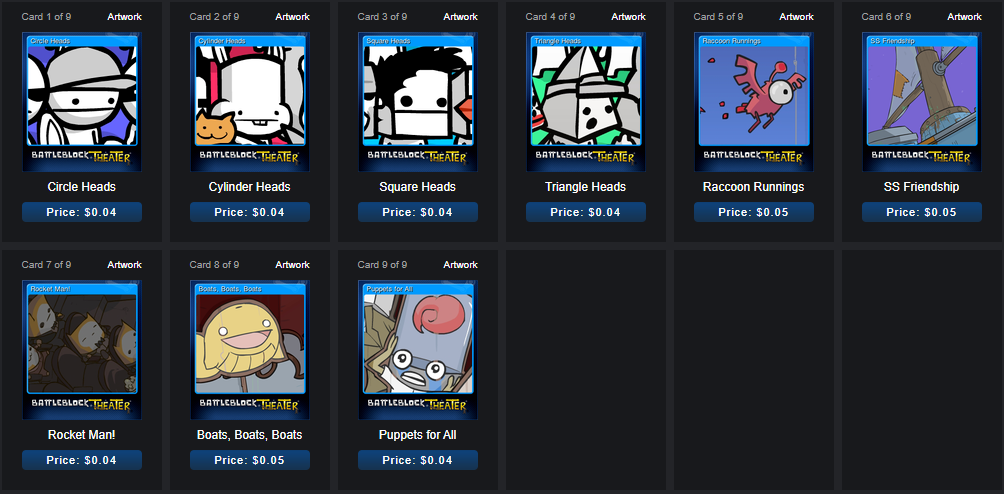
Task: Tap the Puppets for All price button
Action: click(418, 460)
